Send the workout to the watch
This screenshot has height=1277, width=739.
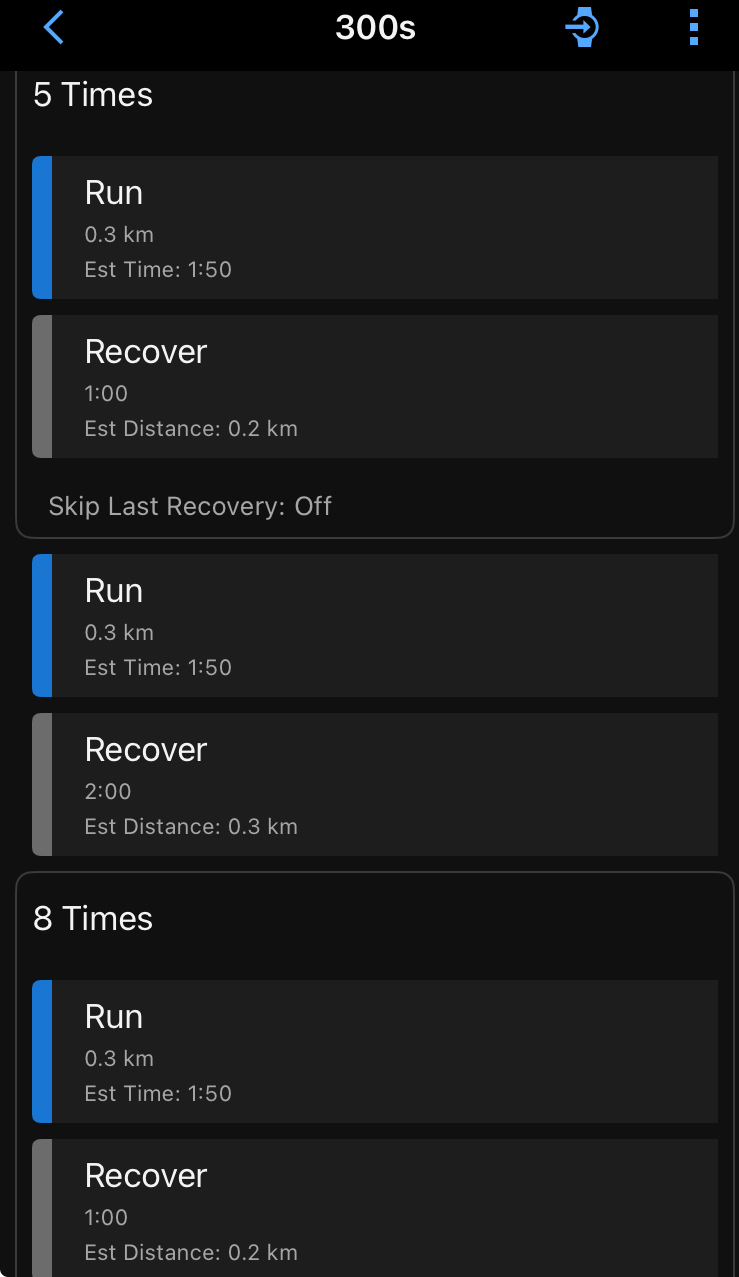click(x=582, y=28)
